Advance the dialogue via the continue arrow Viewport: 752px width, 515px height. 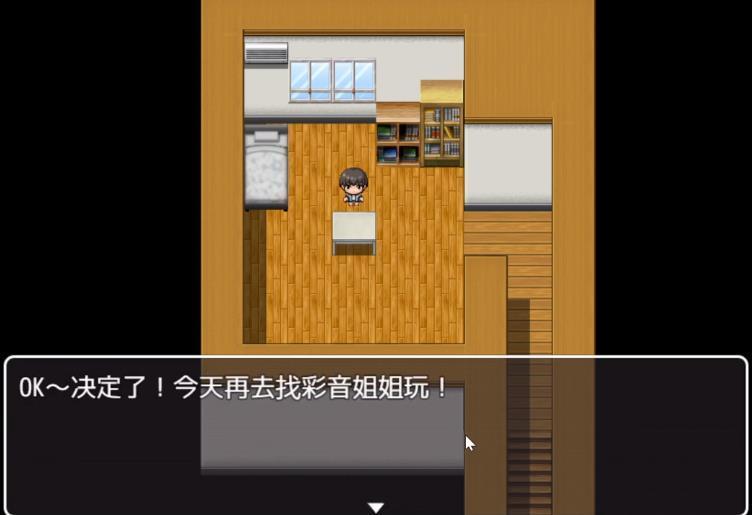pos(375,507)
